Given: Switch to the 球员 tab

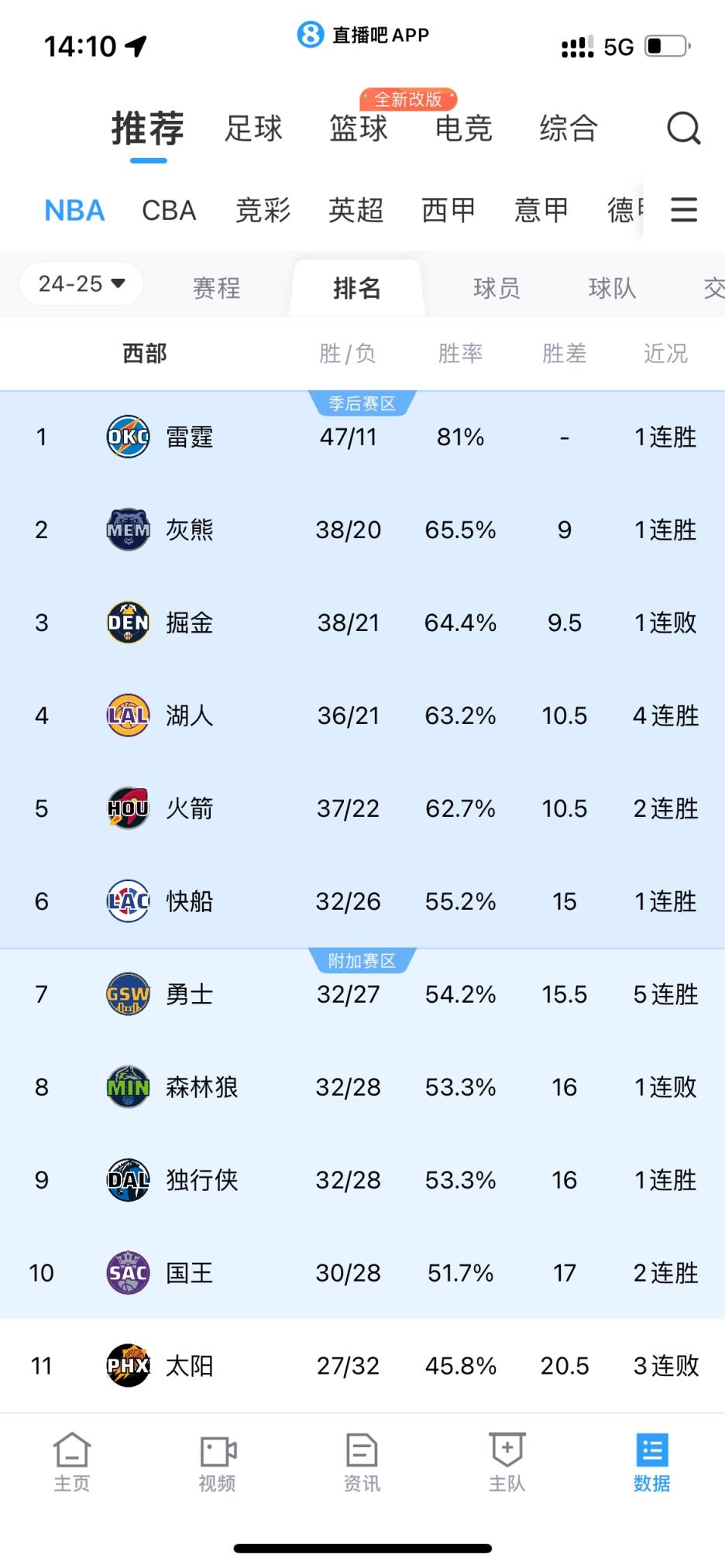Looking at the screenshot, I should click(497, 289).
